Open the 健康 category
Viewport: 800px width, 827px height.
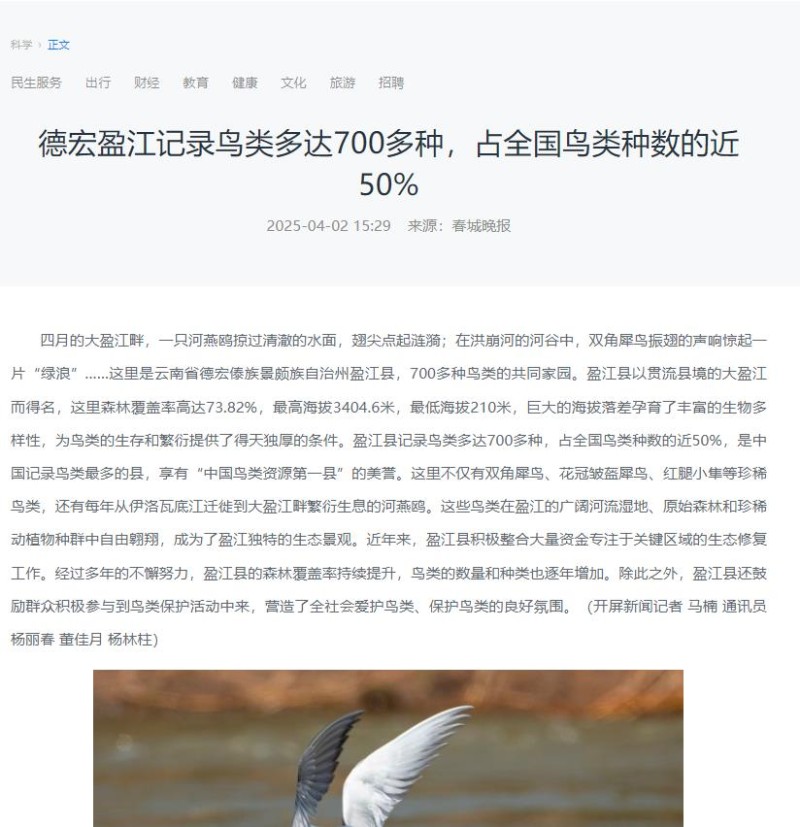pos(245,83)
